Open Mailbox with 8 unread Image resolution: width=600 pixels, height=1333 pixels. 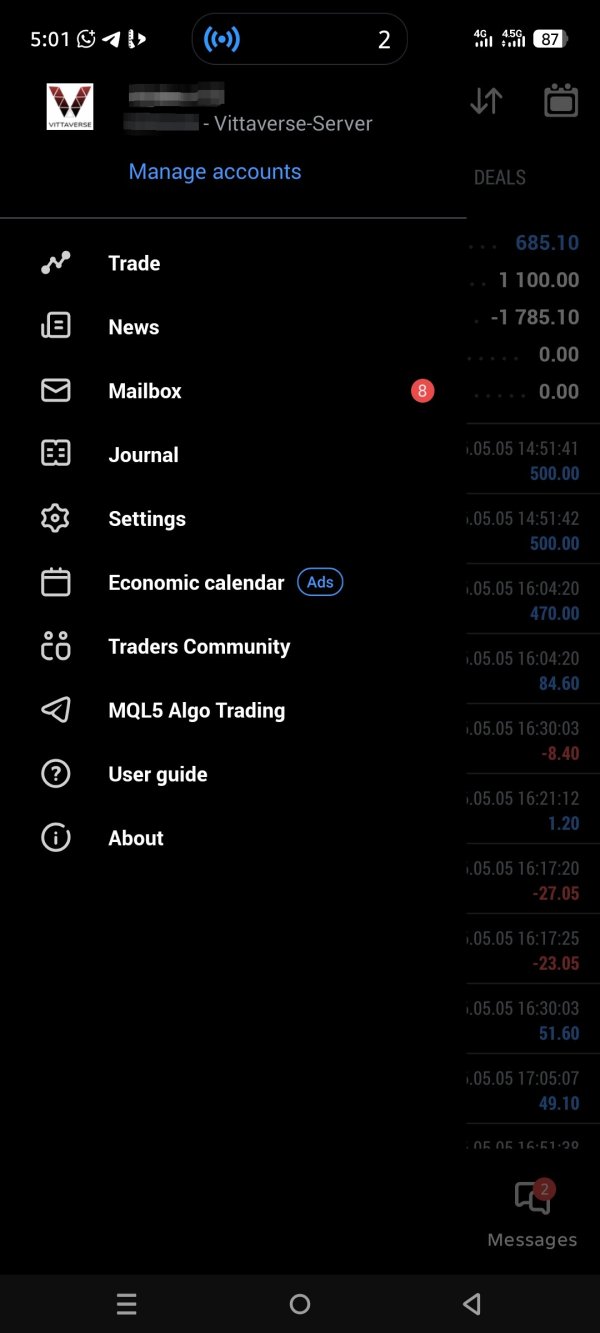tap(233, 391)
